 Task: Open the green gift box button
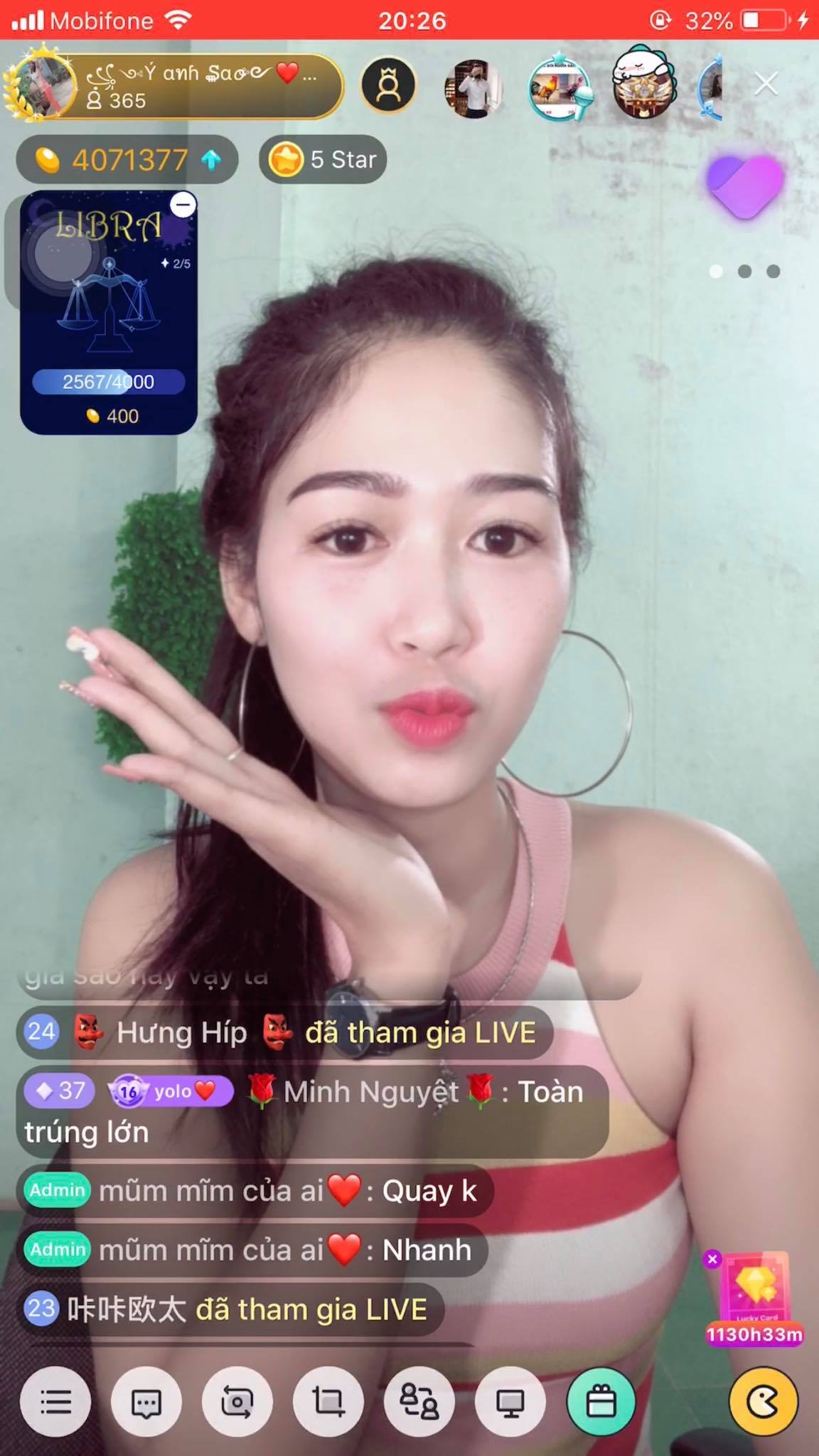tap(601, 1402)
